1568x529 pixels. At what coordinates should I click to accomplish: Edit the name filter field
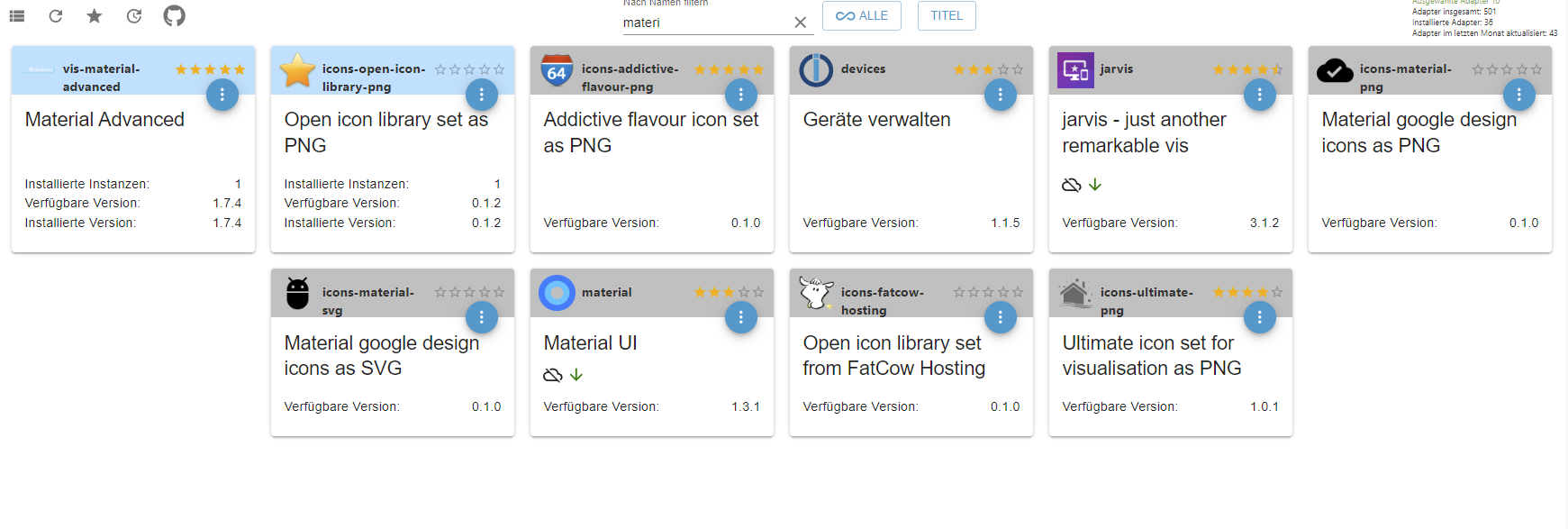point(702,23)
